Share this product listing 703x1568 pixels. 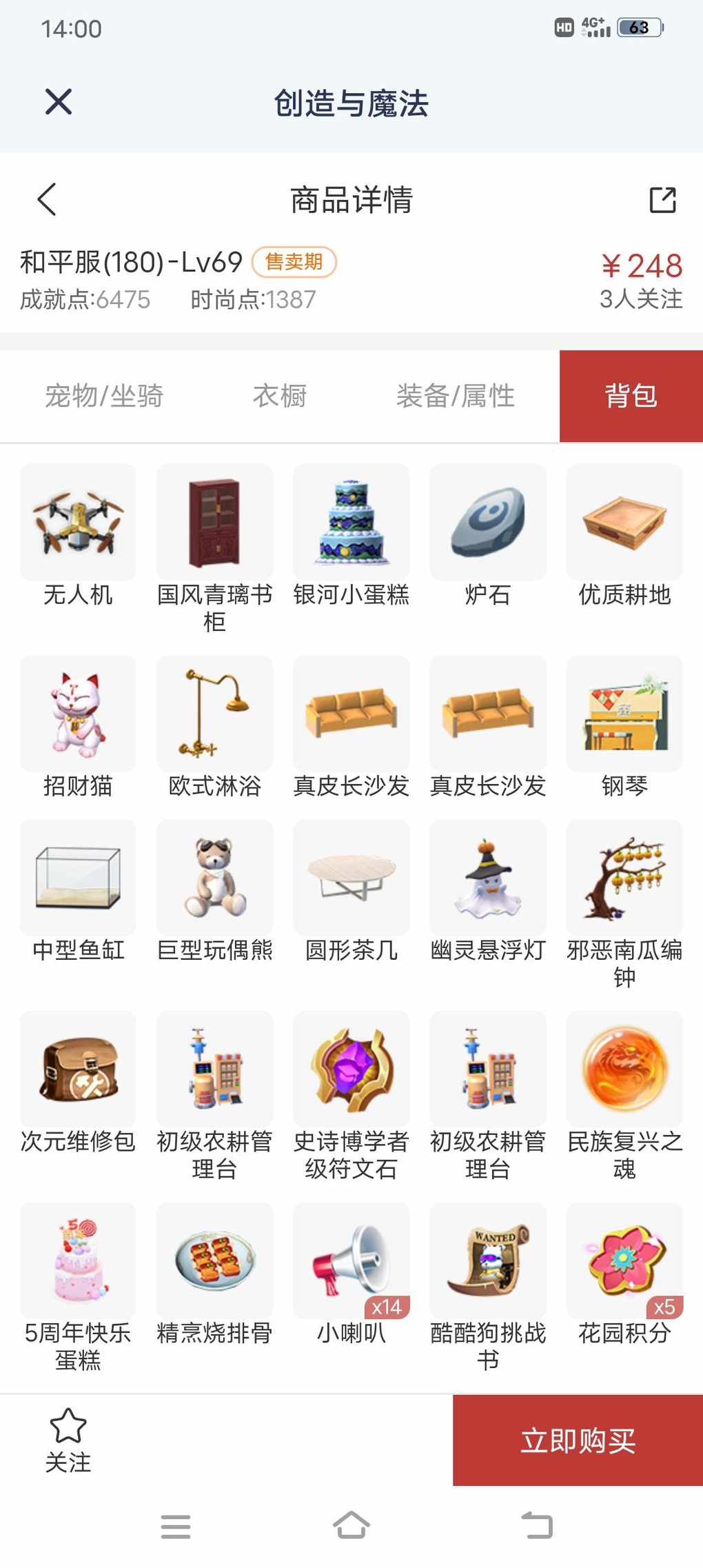click(662, 200)
